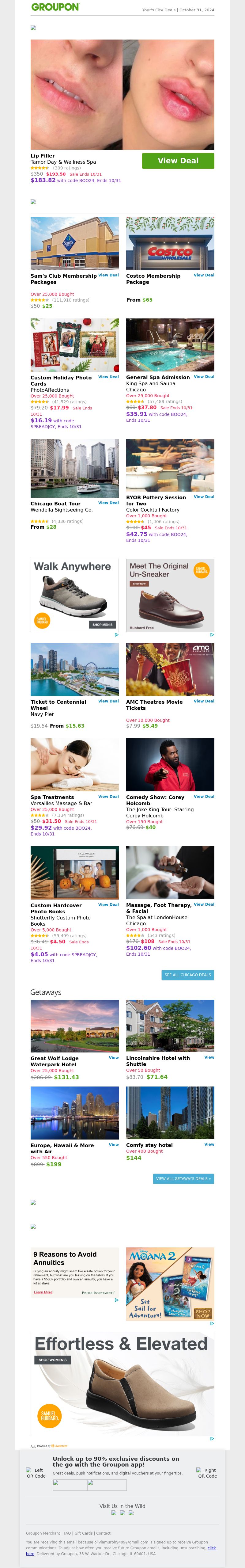The width and height of the screenshot is (245, 1568).
Task: Tap the green View Deal button for Lip Filler
Action: click(178, 161)
